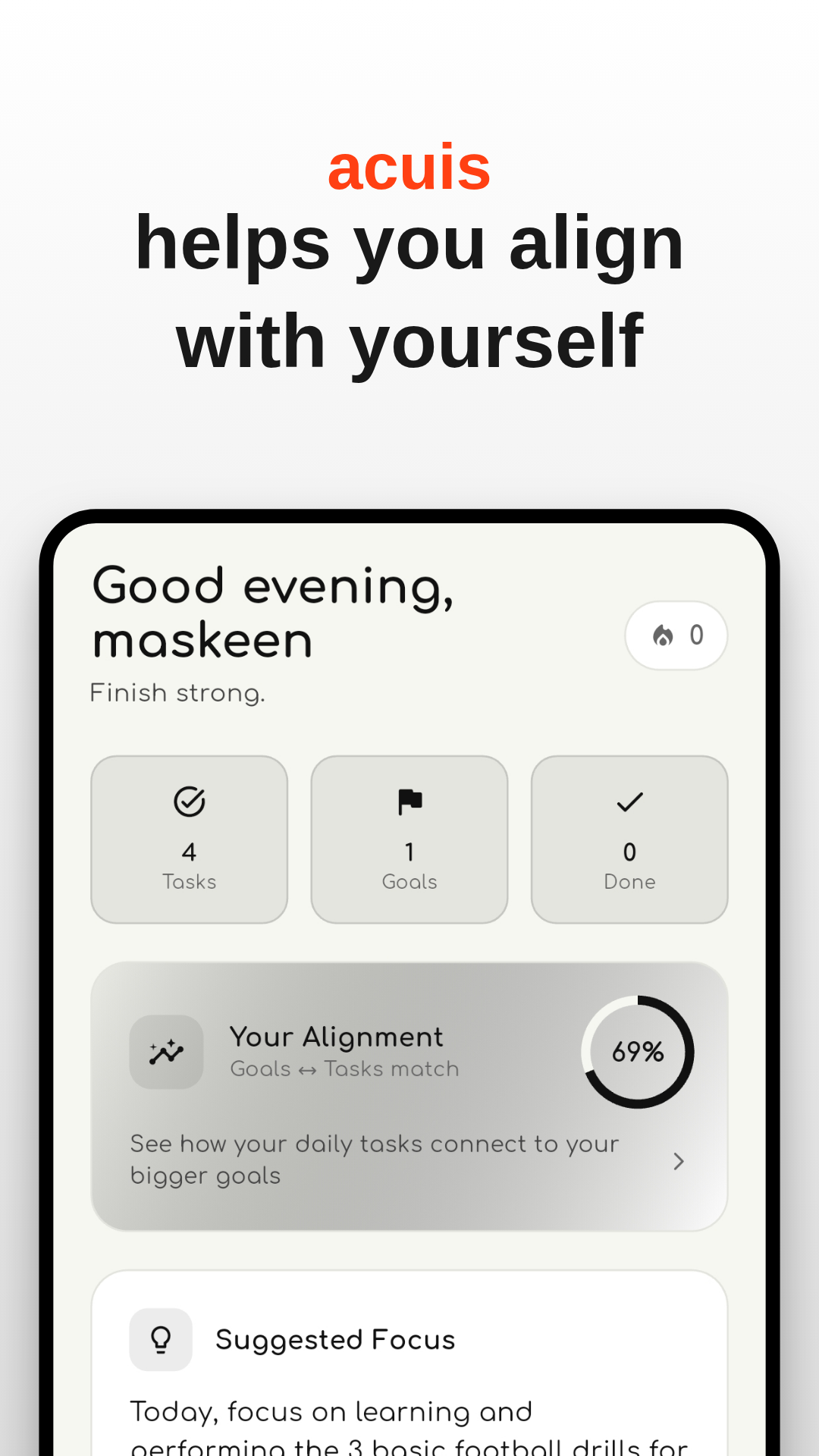Open the alignment trend chart icon
Image resolution: width=819 pixels, height=1456 pixels.
point(167,1052)
